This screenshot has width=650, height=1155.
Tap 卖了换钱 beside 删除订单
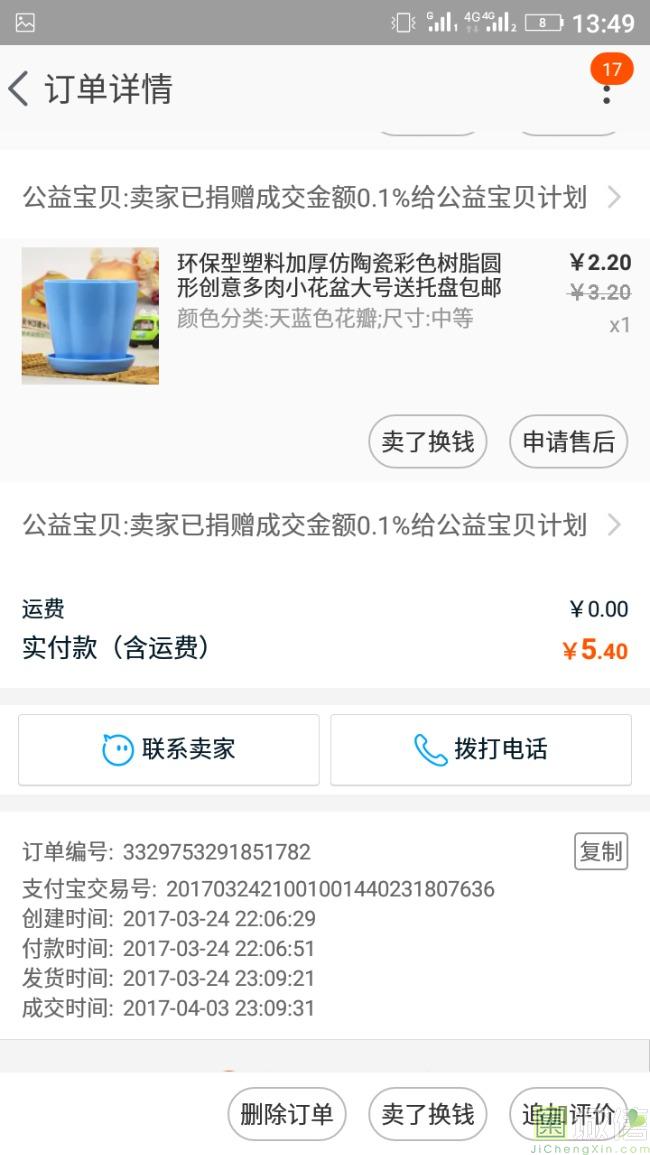(427, 1114)
